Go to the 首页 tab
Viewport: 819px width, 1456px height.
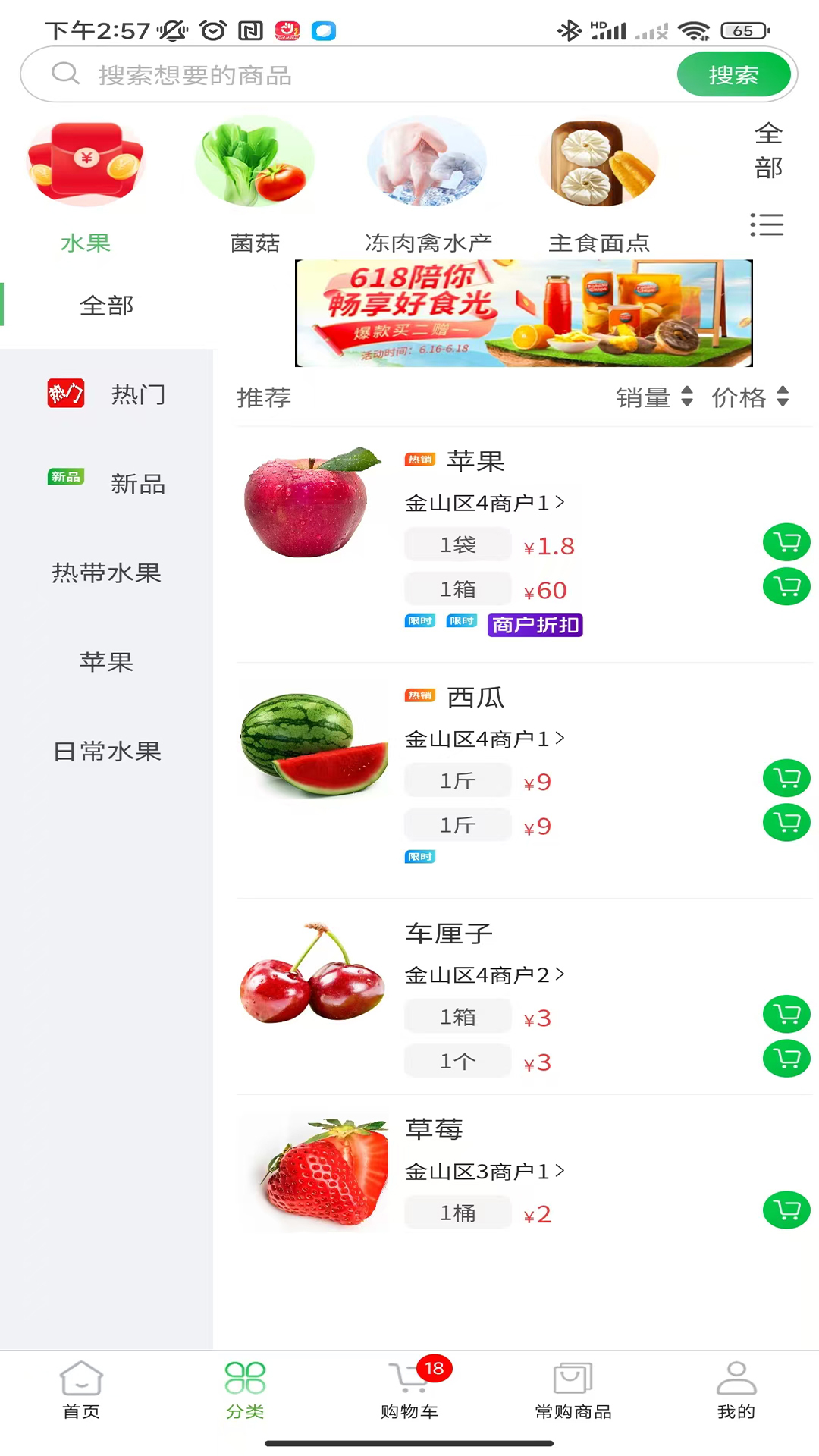point(80,1398)
